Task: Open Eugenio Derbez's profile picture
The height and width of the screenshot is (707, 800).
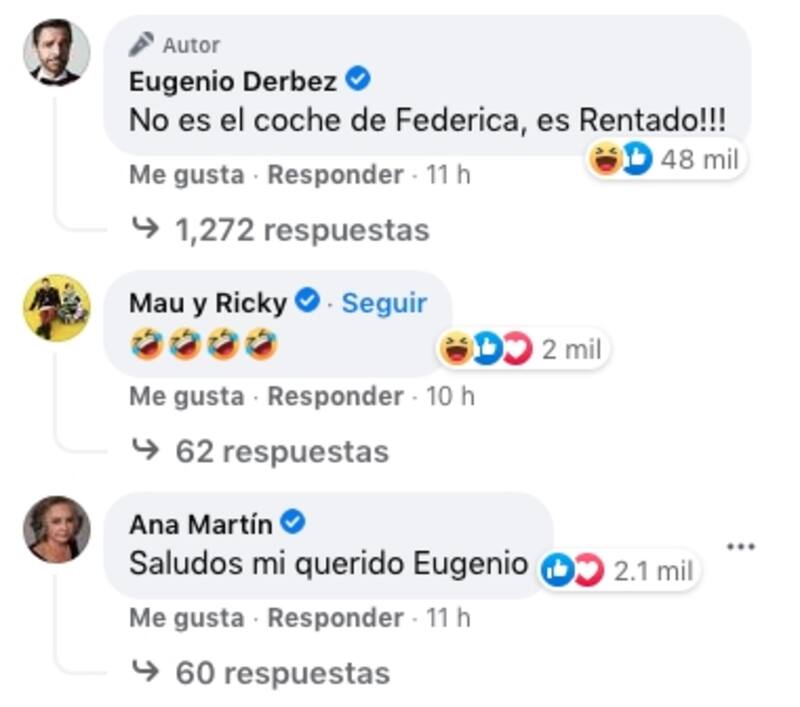Action: tap(57, 53)
